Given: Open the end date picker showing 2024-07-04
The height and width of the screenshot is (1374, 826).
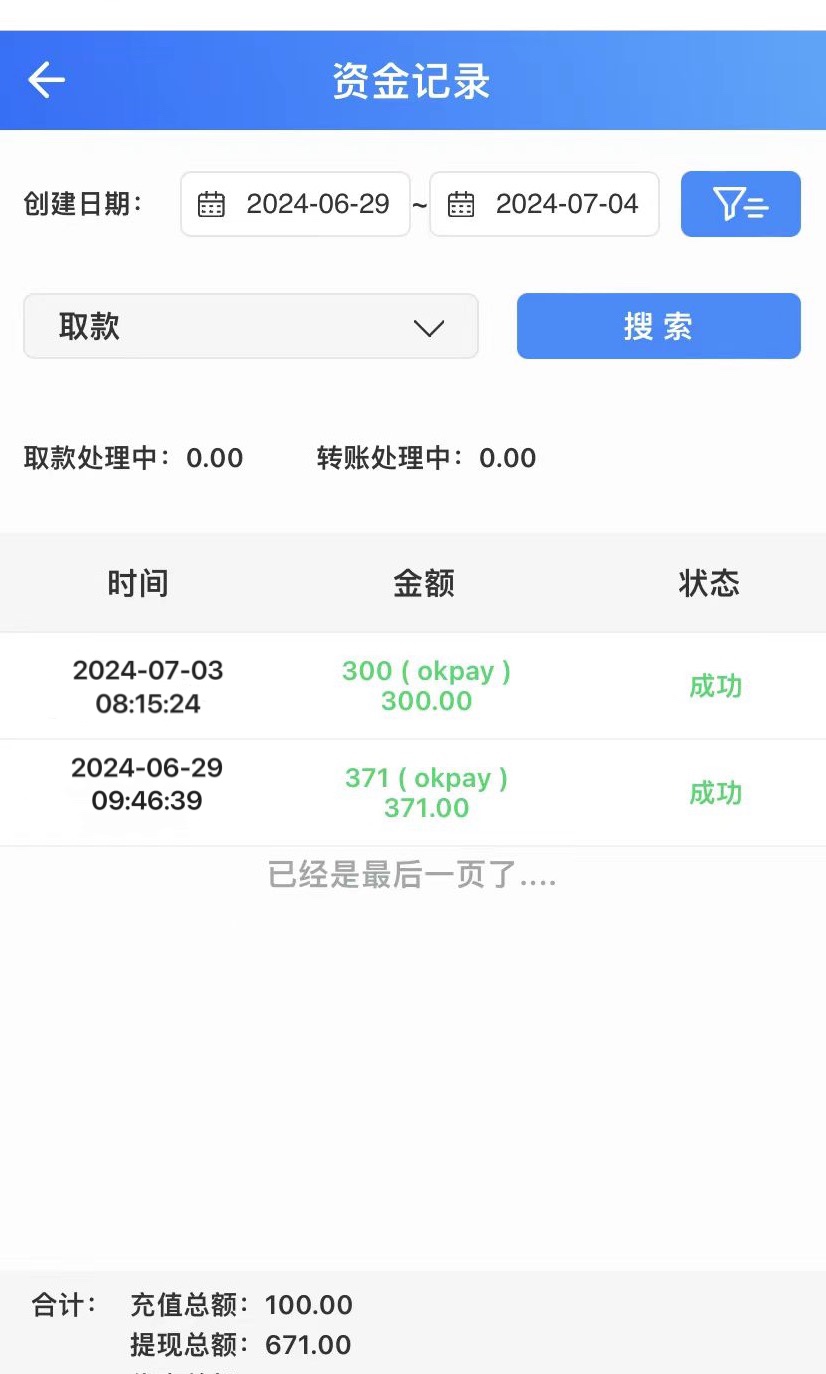Looking at the screenshot, I should click(544, 204).
